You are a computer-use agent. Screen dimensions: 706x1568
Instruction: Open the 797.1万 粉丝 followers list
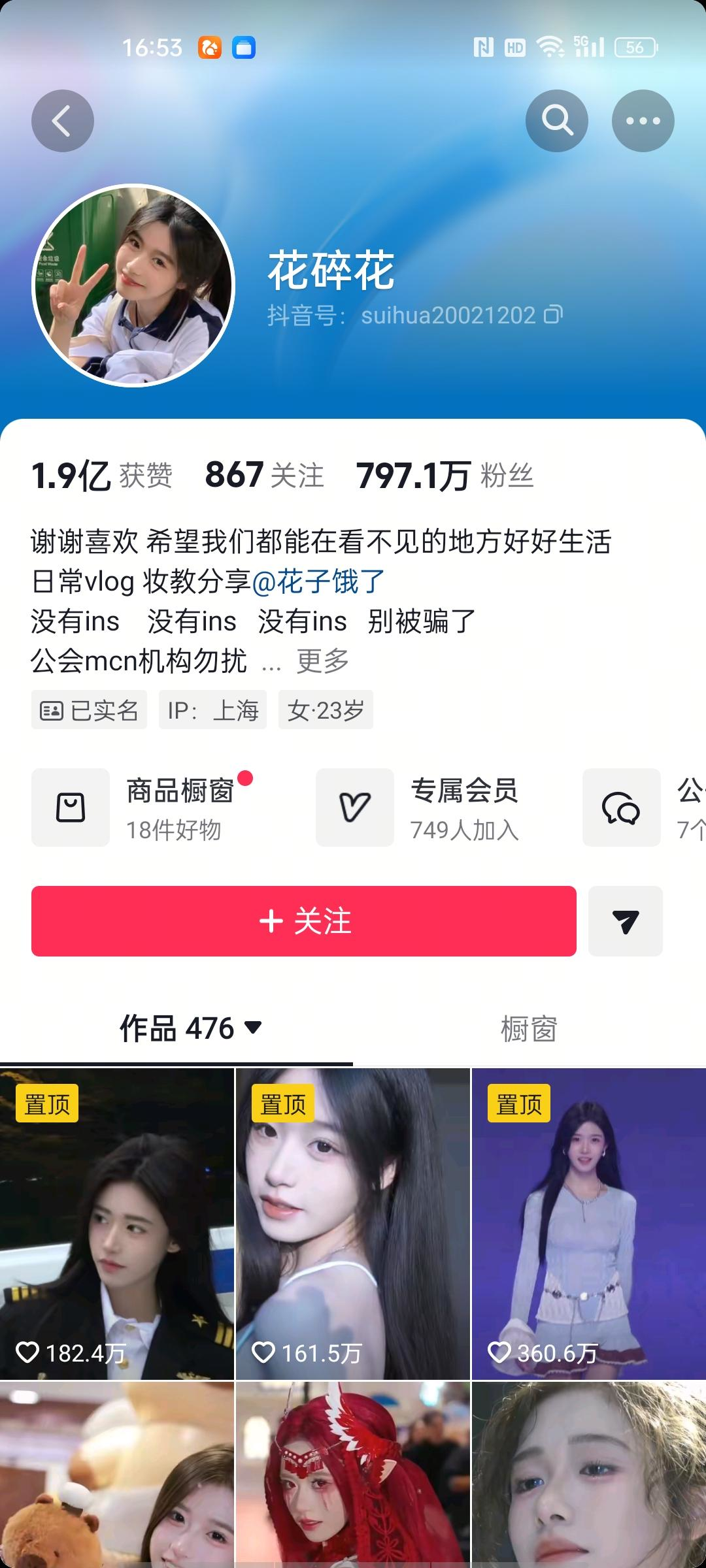click(445, 475)
